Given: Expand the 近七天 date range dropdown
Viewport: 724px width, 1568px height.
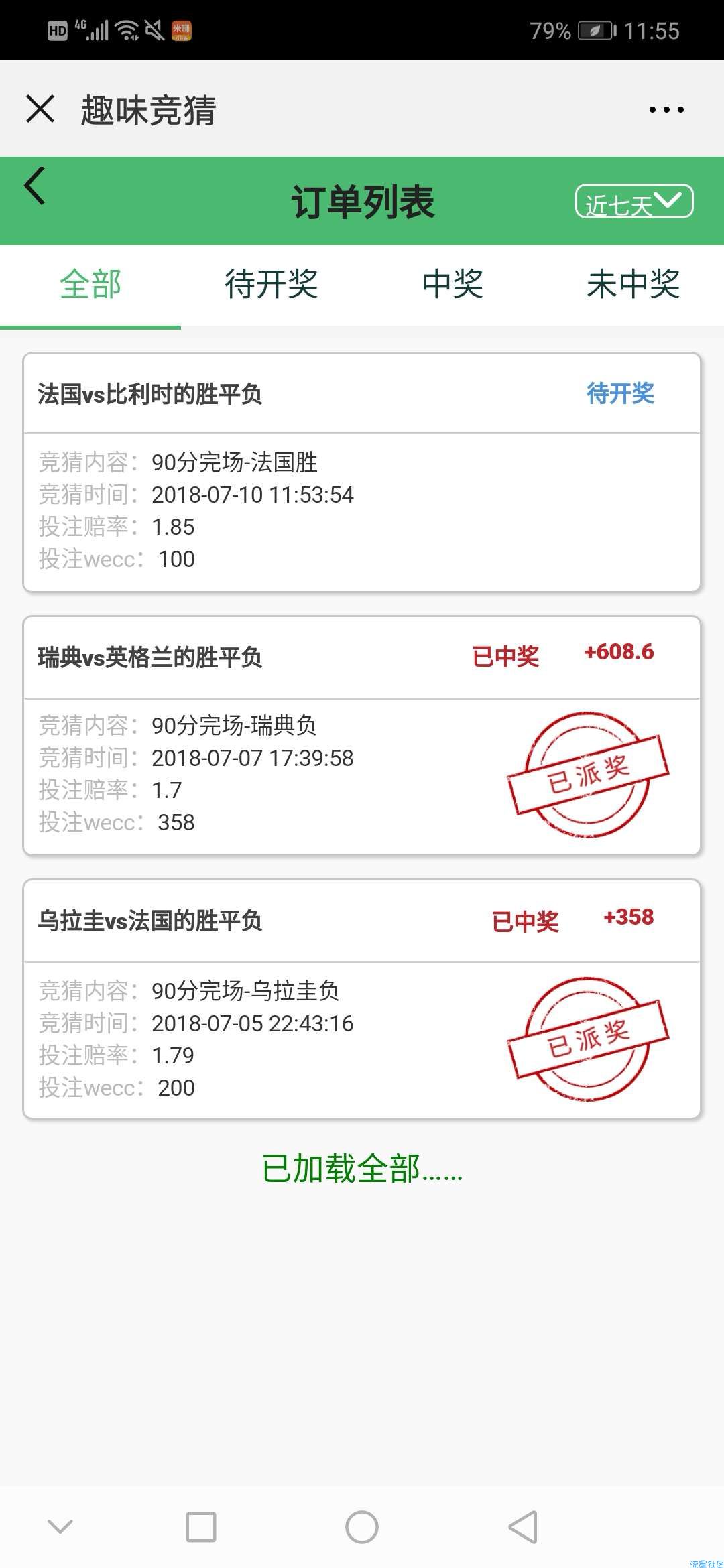Looking at the screenshot, I should click(x=634, y=201).
